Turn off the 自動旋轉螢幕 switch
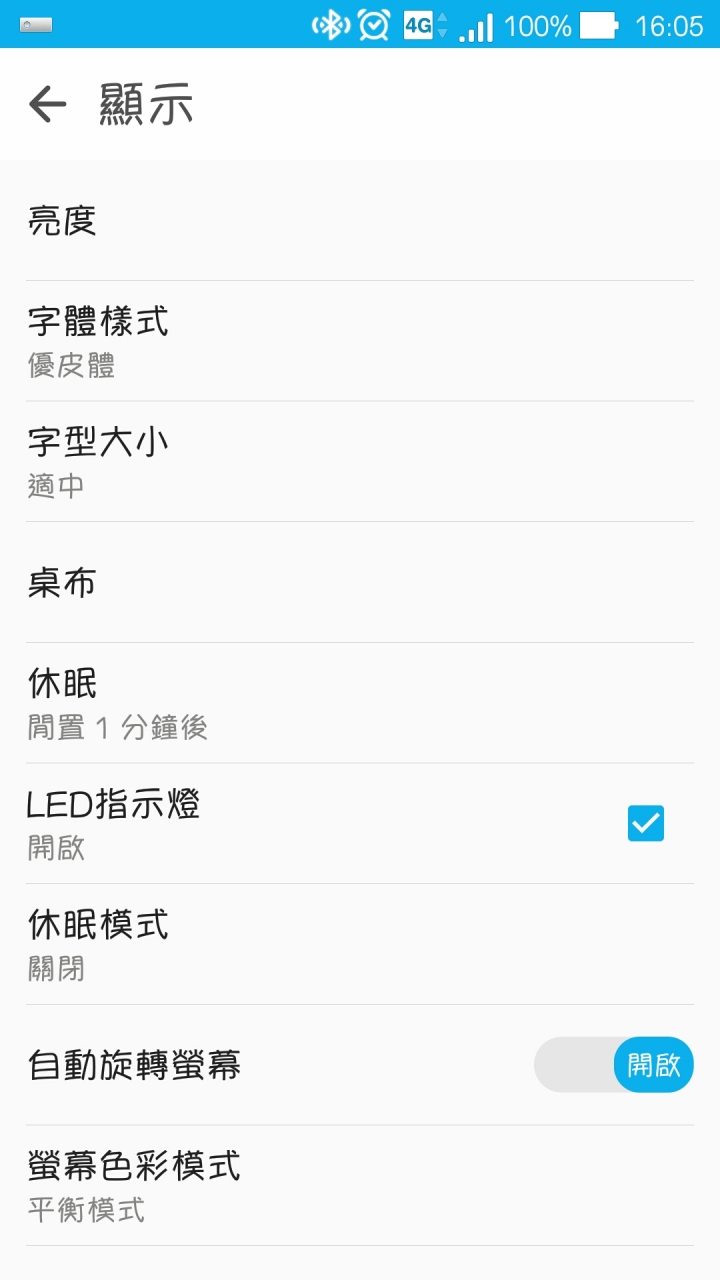This screenshot has height=1280, width=720. [613, 1065]
